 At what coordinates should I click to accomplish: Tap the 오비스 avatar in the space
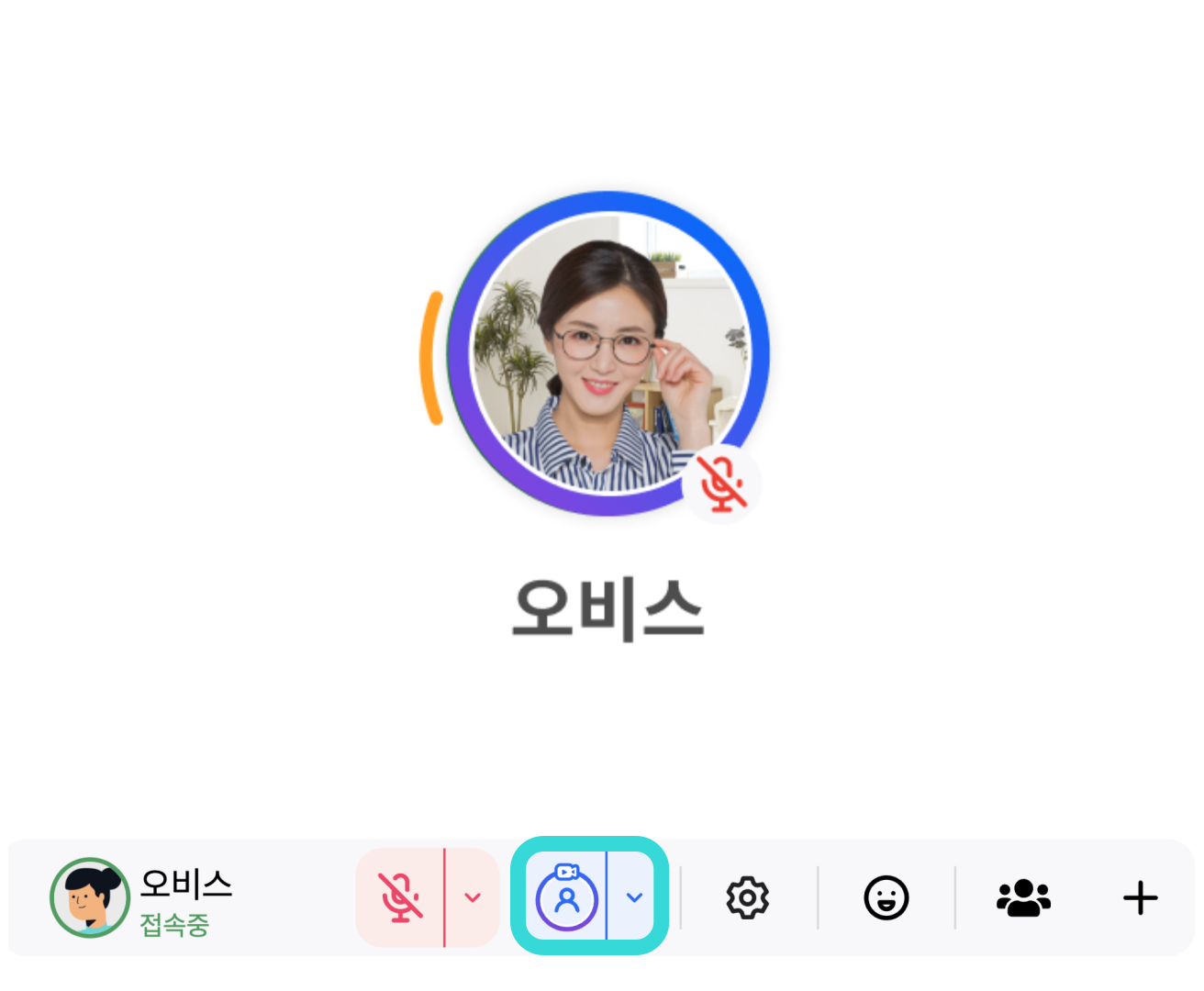click(x=610, y=356)
